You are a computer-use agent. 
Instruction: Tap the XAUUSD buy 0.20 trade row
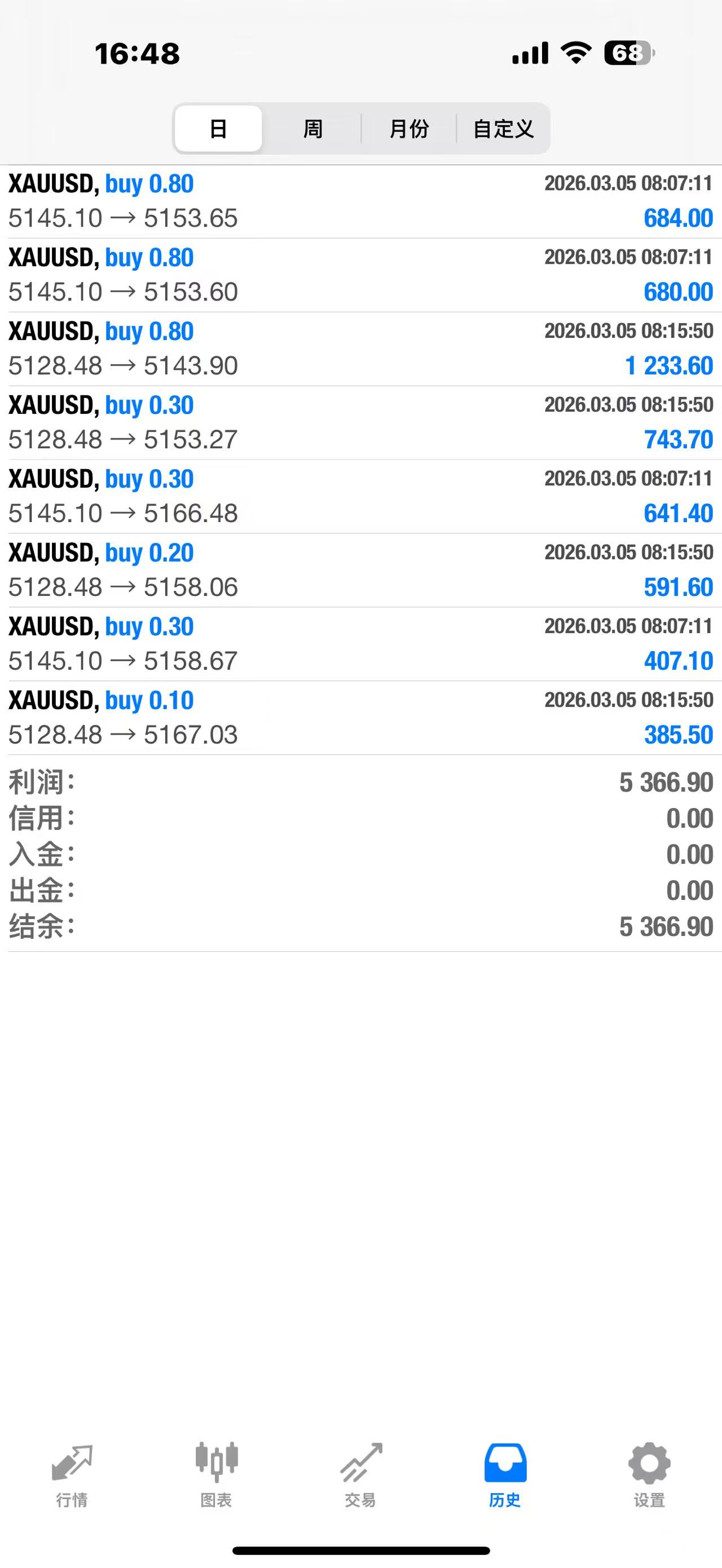[361, 569]
